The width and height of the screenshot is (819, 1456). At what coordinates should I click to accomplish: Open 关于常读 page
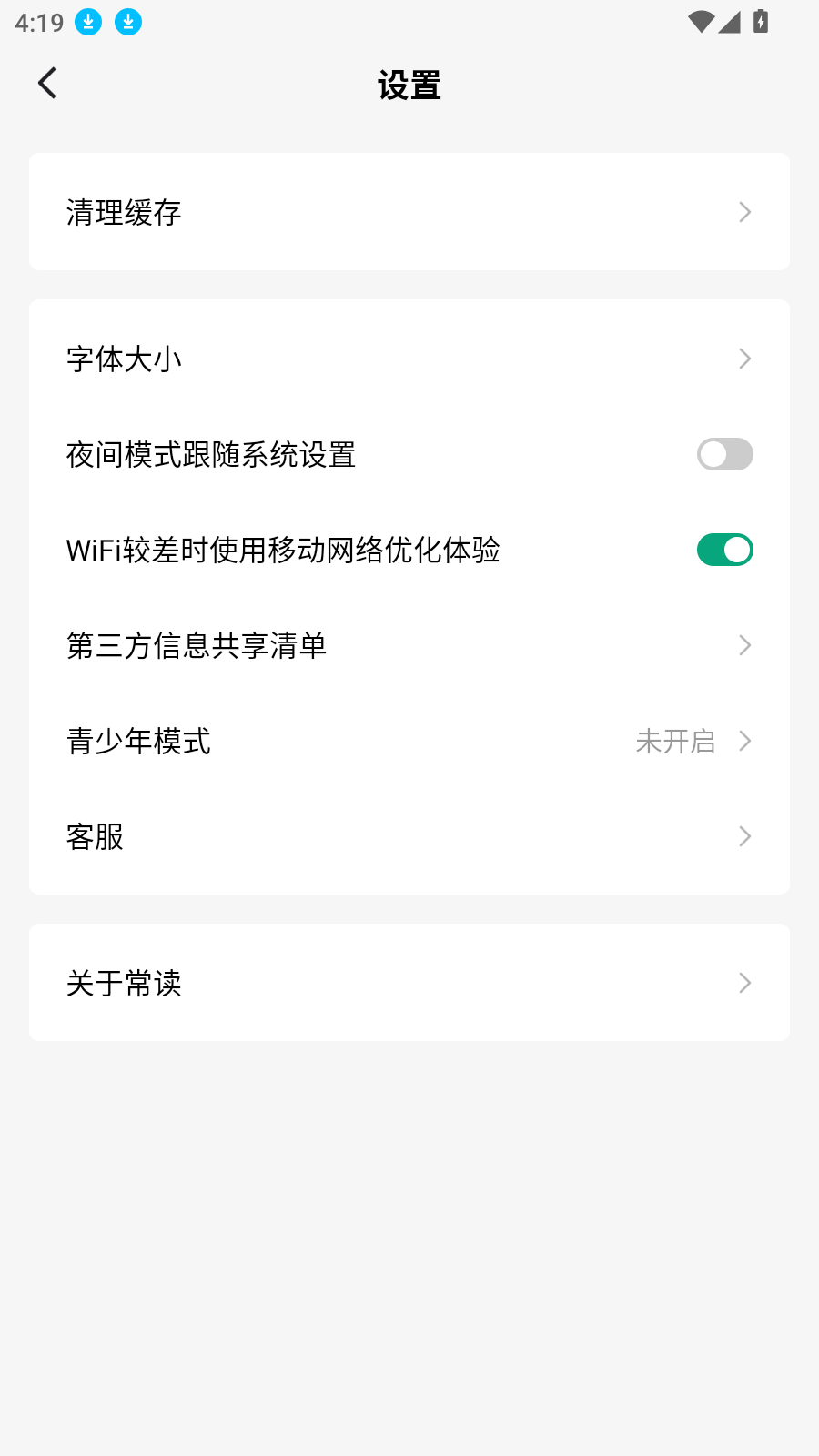(x=409, y=983)
